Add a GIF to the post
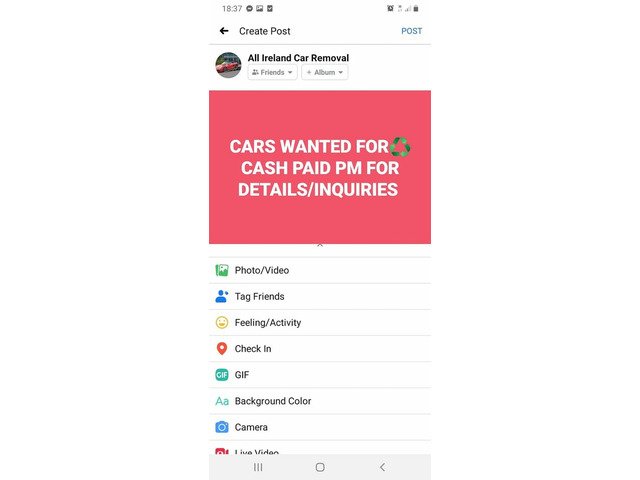640x480 pixels. (242, 374)
